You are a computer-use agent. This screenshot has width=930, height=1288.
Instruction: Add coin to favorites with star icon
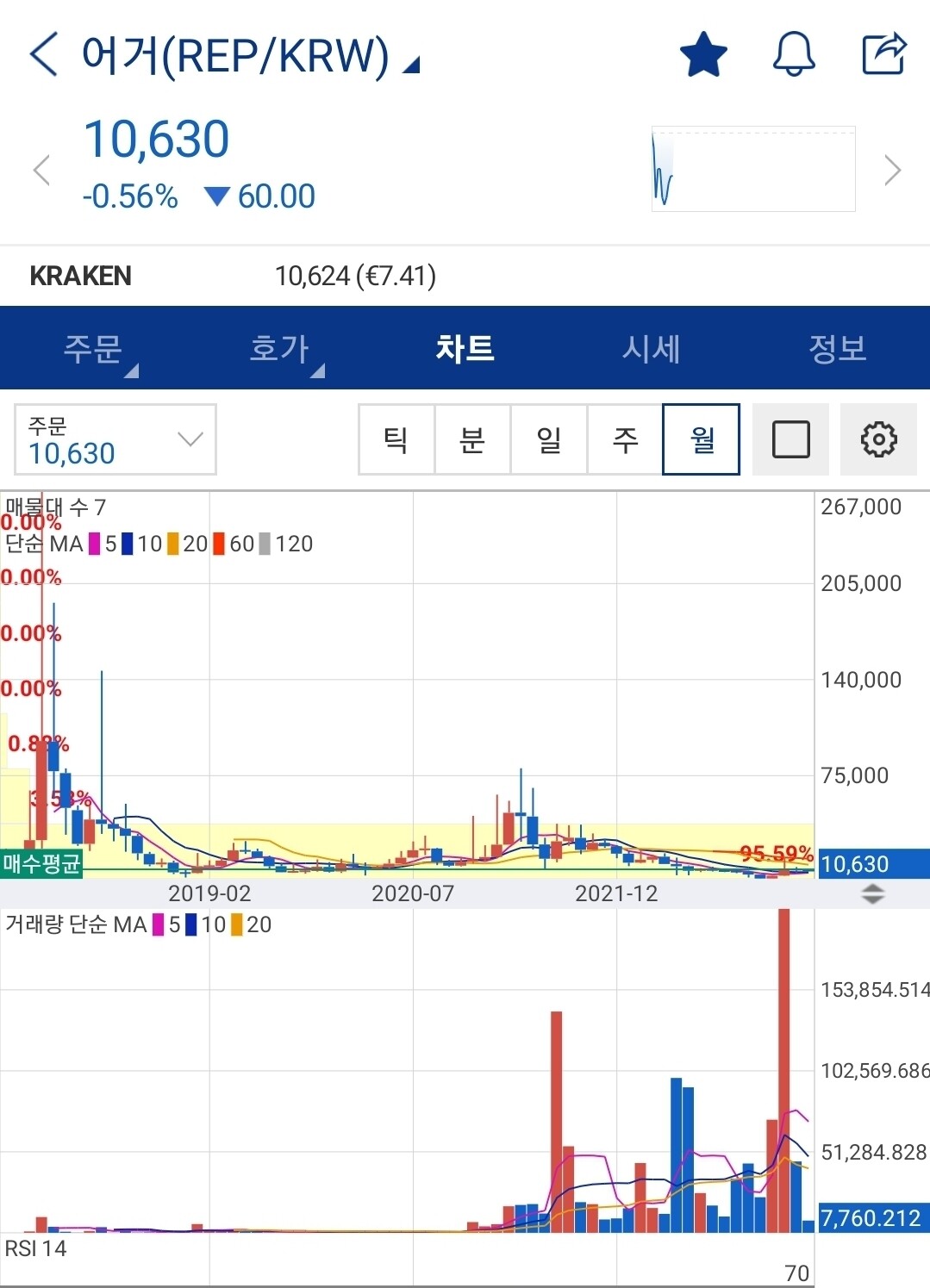pos(702,53)
